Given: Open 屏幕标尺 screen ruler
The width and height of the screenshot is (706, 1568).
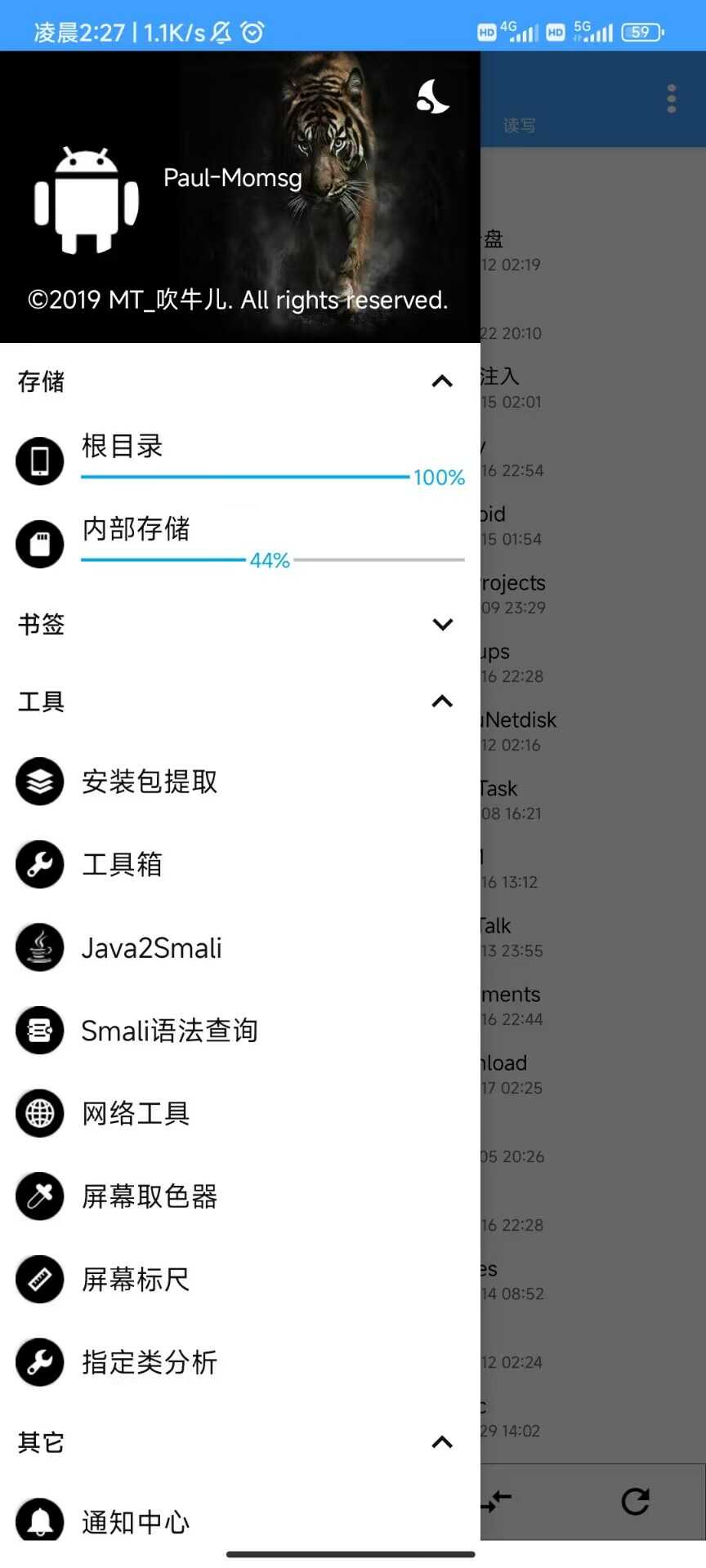Looking at the screenshot, I should (x=136, y=1279).
